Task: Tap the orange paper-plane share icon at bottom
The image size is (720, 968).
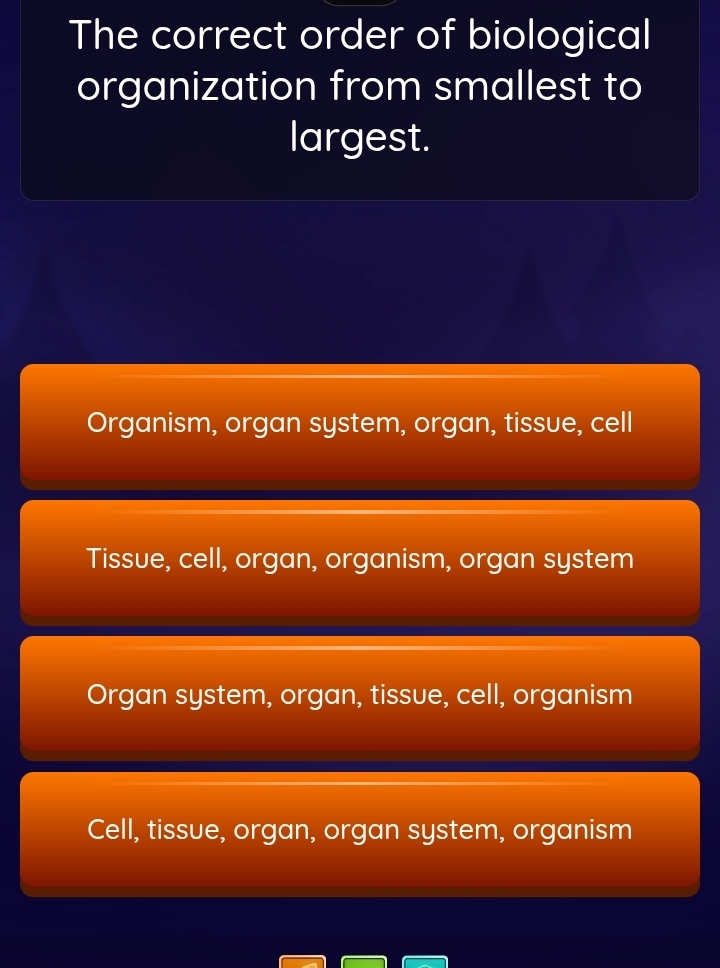Action: point(305,960)
